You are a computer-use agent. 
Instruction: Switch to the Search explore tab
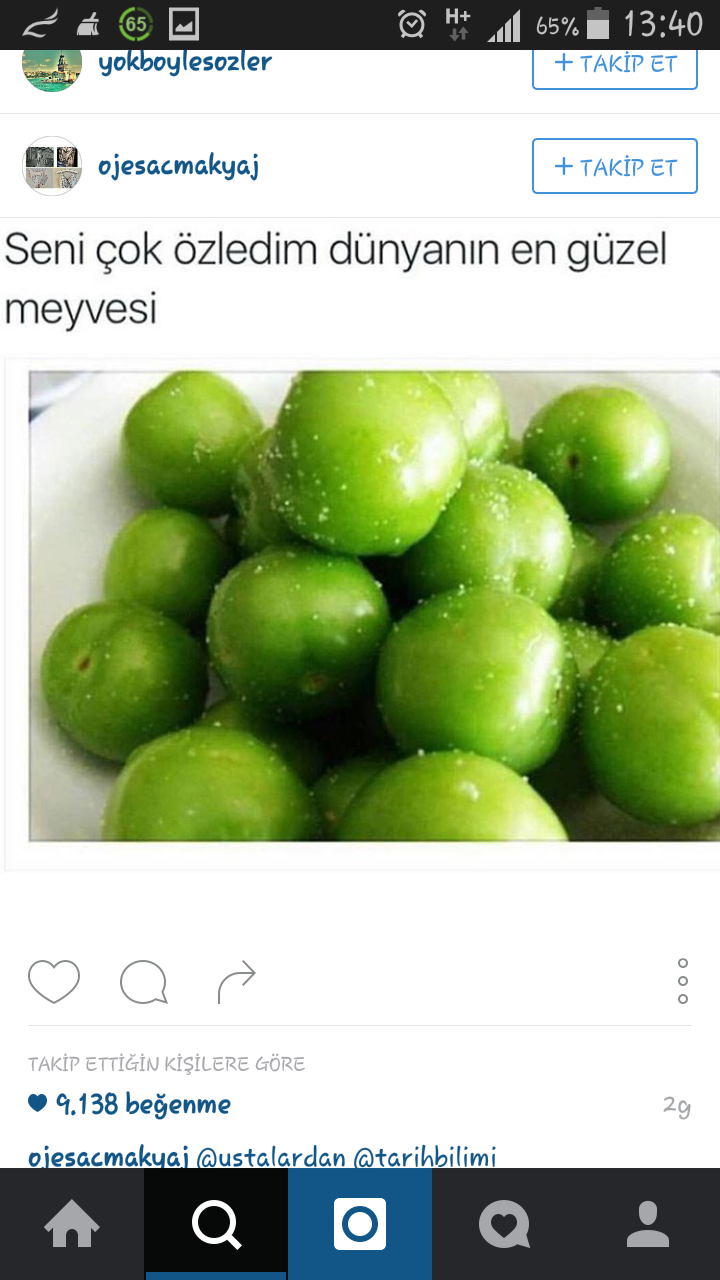click(216, 1224)
